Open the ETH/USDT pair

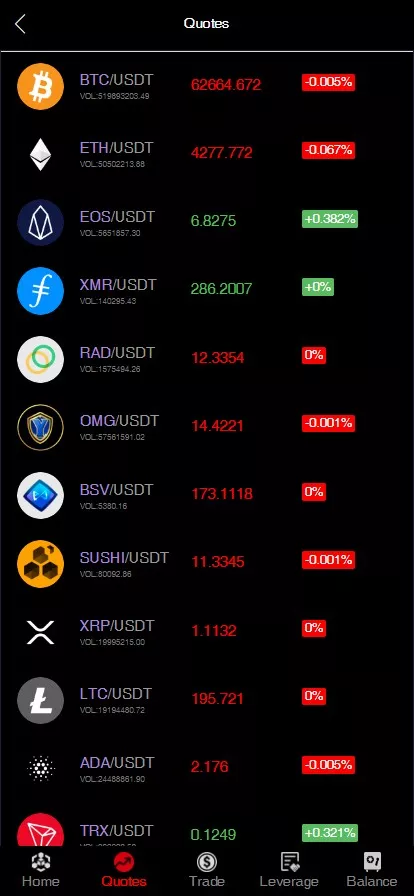pos(207,154)
